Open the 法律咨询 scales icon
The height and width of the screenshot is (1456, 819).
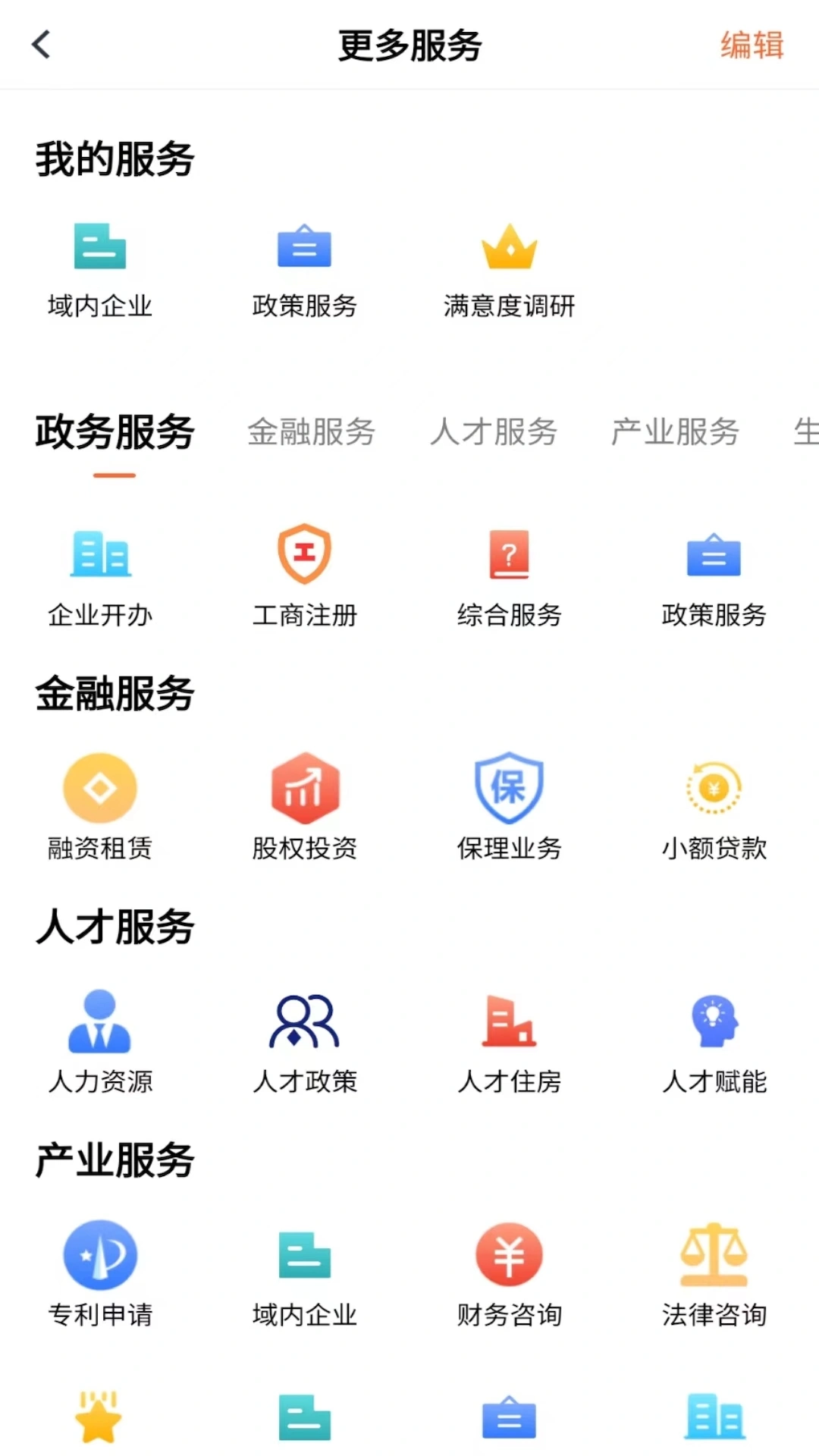click(713, 1255)
